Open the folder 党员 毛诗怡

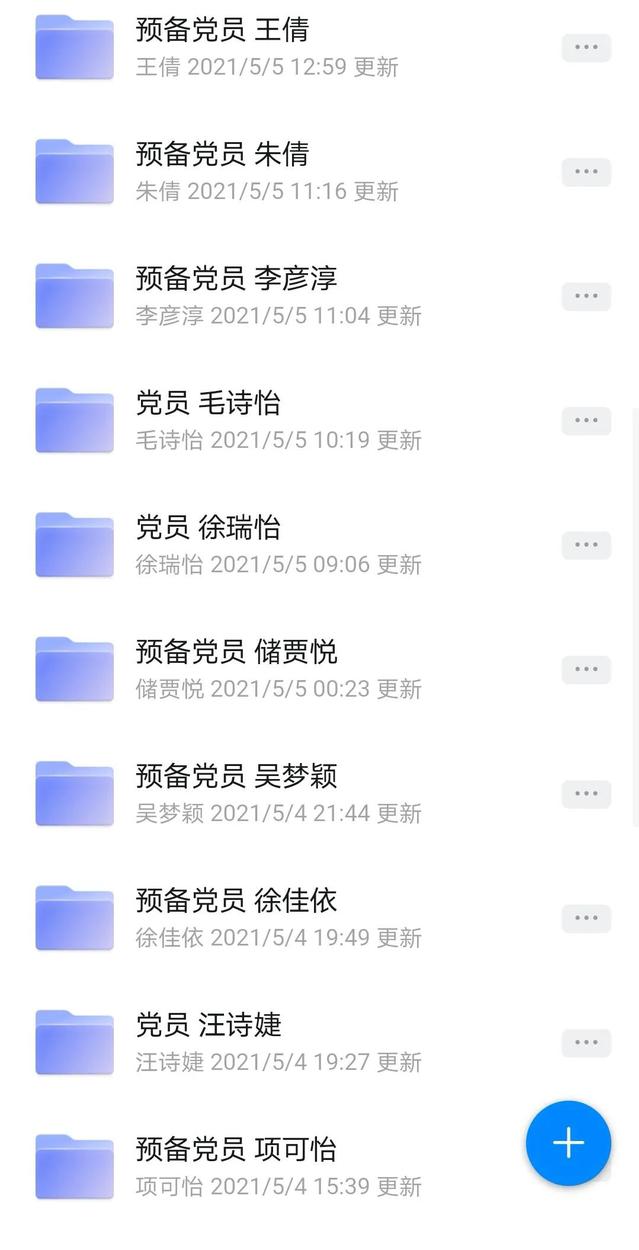tap(208, 404)
